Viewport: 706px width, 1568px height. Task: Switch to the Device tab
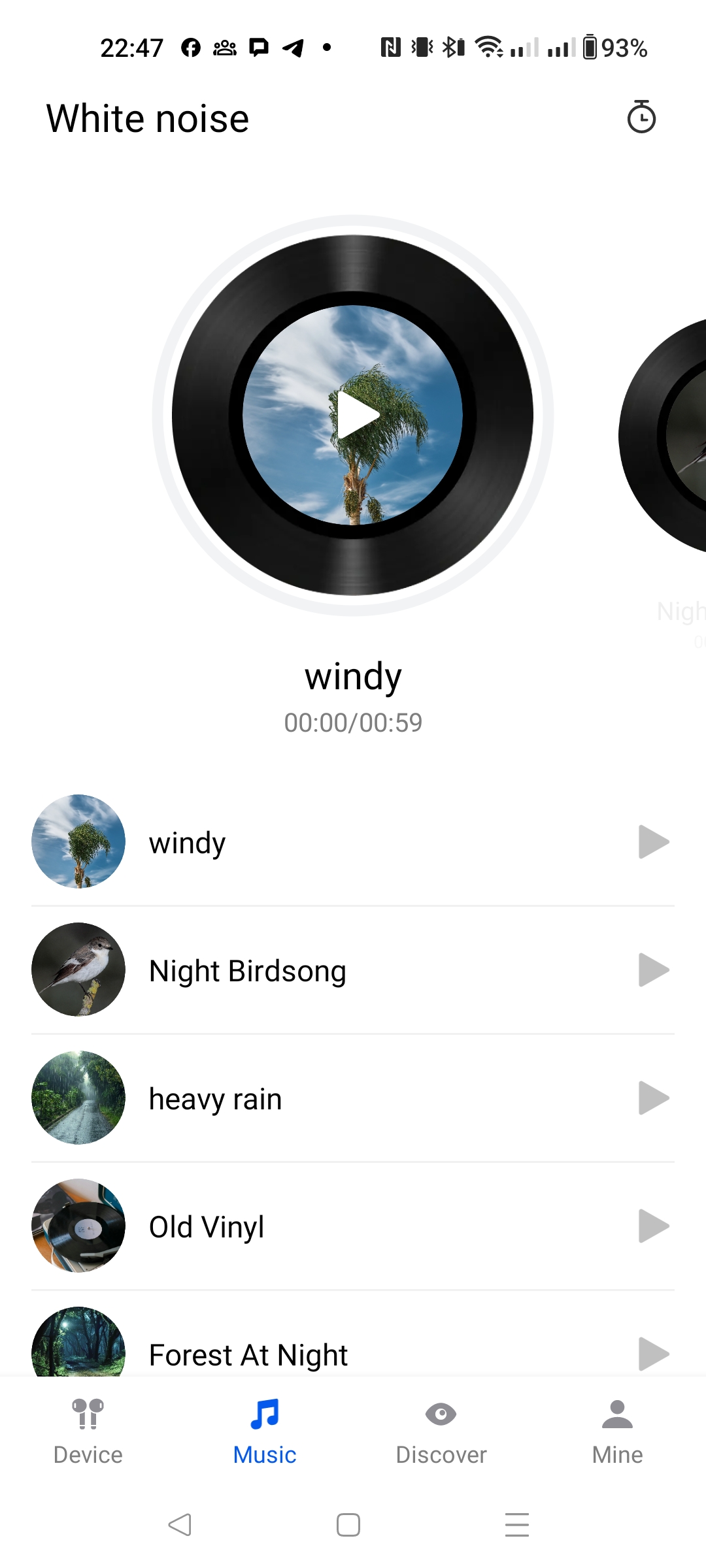click(x=88, y=1429)
